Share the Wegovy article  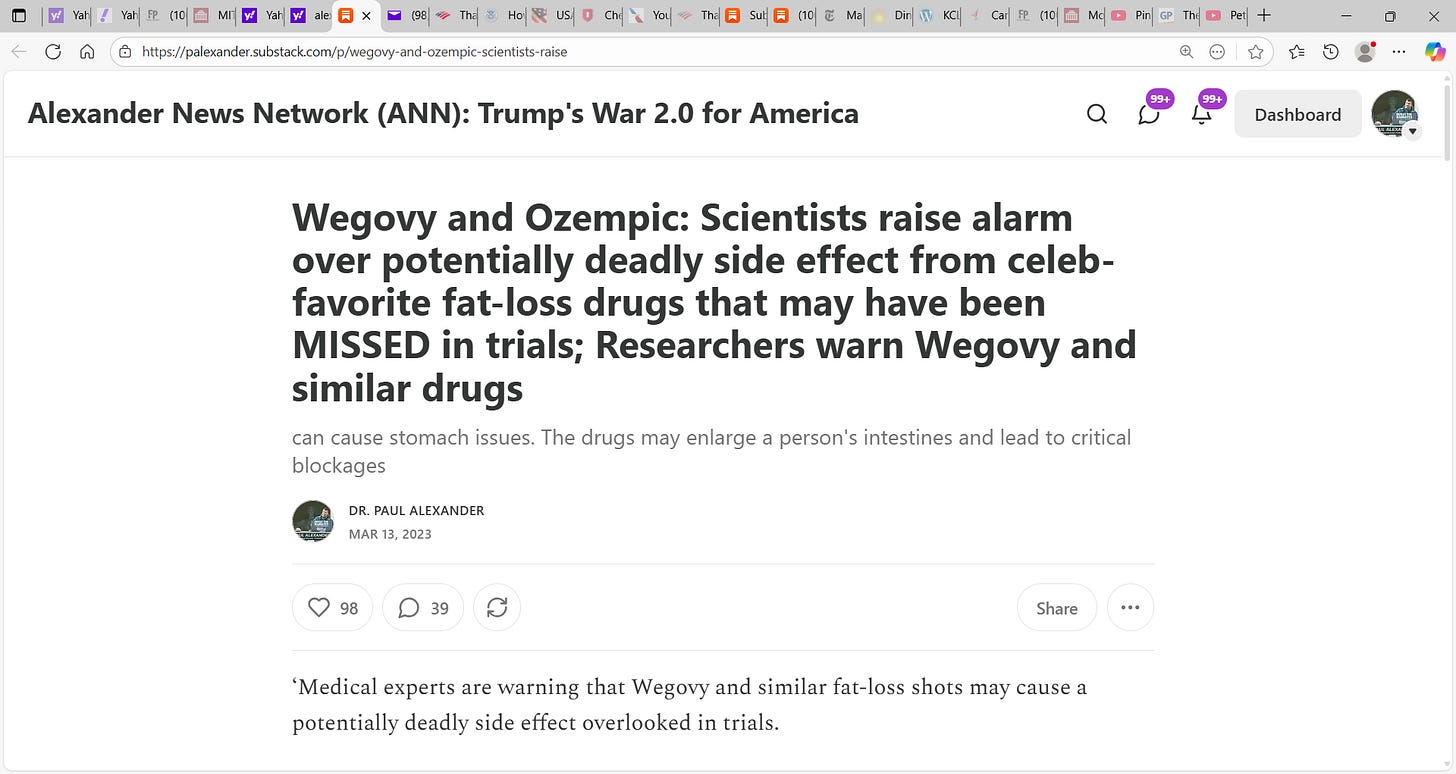1057,608
